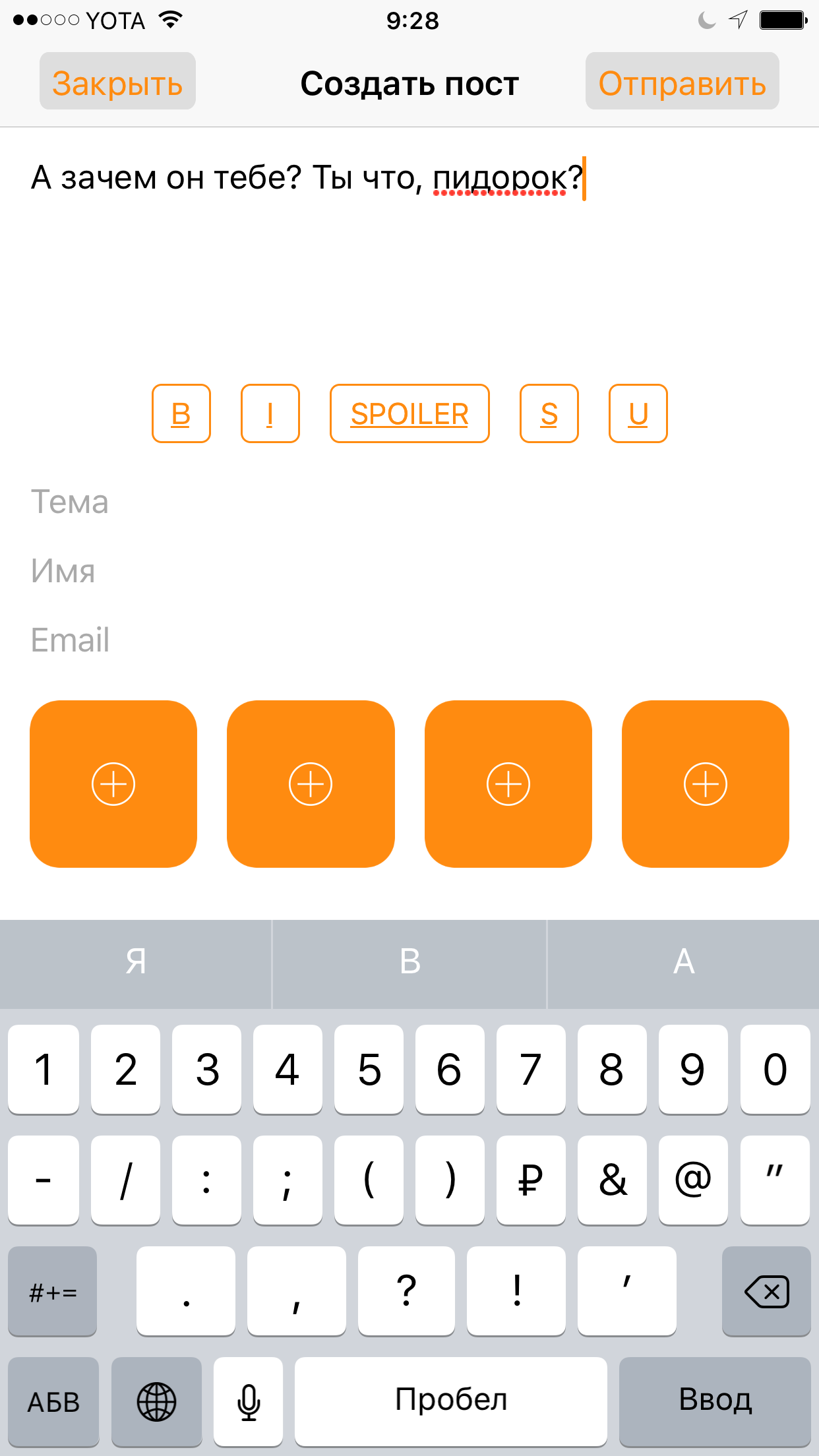The width and height of the screenshot is (819, 1456).
Task: Tap the keyboard backspace key
Action: point(766,1290)
